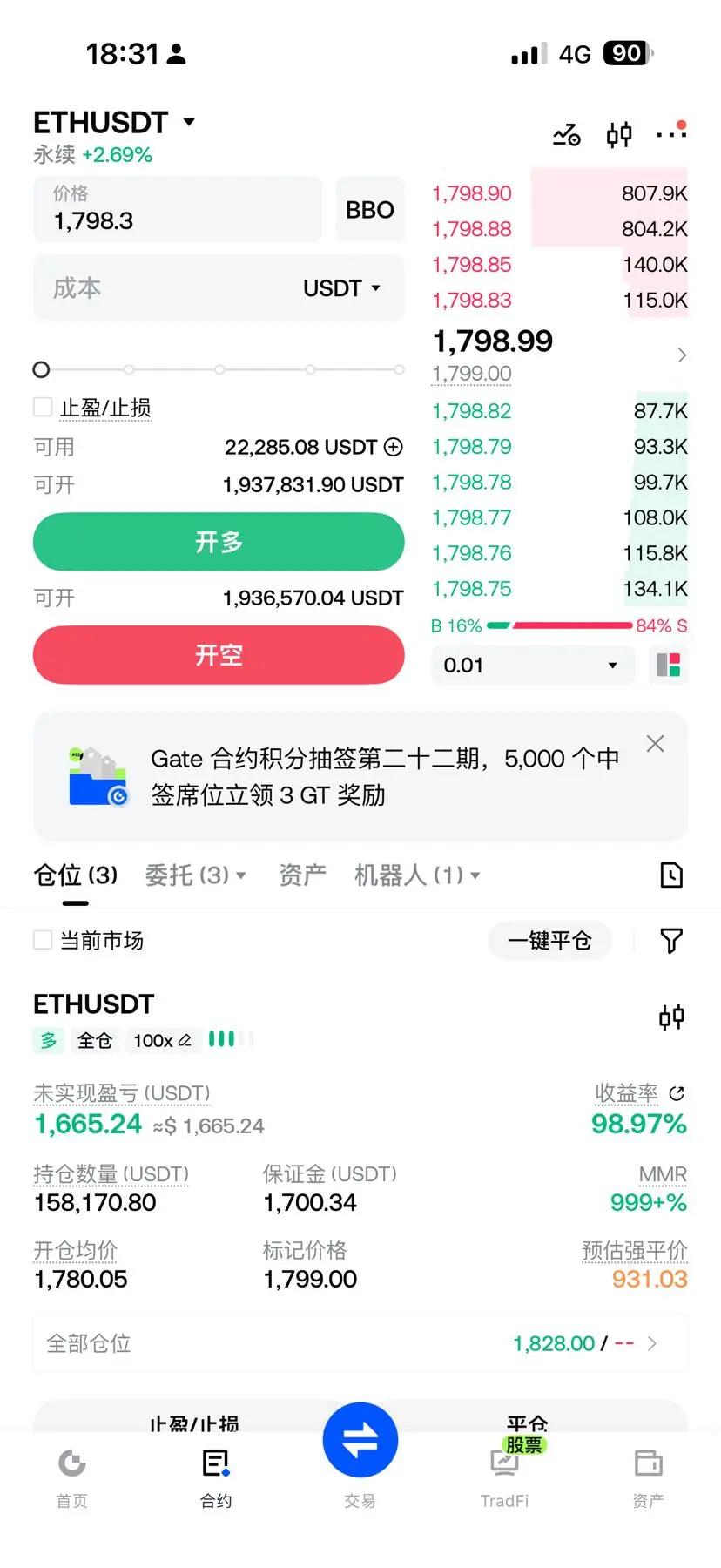The height and width of the screenshot is (1568, 721).
Task: Tap the 开多 green button
Action: [219, 542]
